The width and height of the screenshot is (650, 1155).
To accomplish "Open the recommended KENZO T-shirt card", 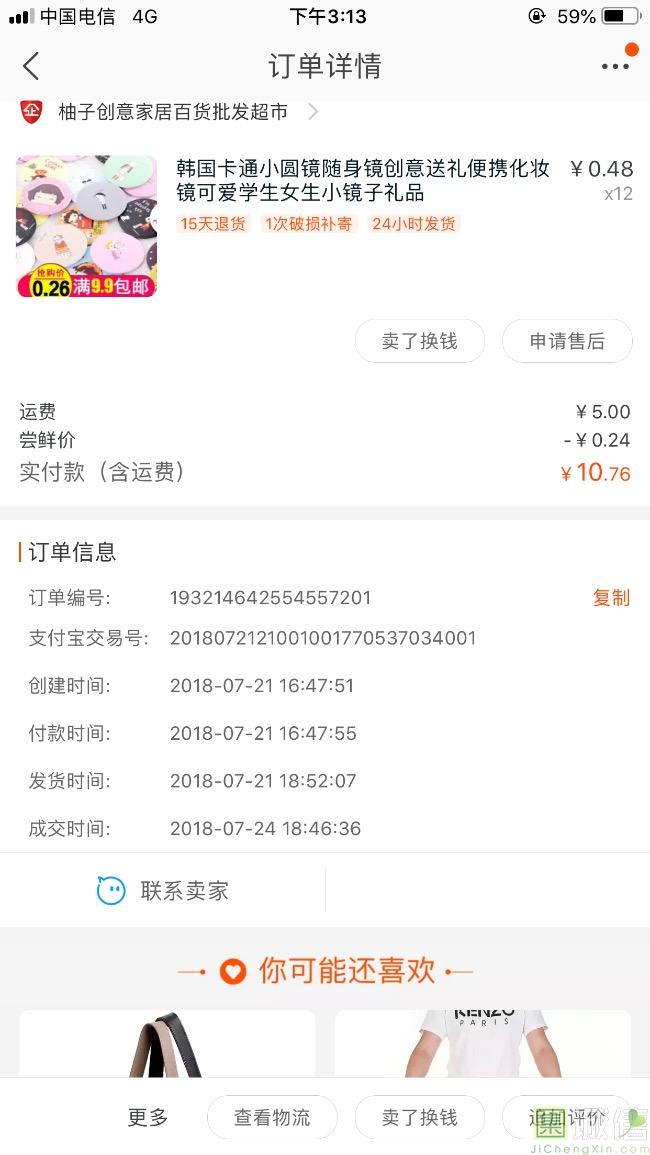I will click(x=482, y=1043).
